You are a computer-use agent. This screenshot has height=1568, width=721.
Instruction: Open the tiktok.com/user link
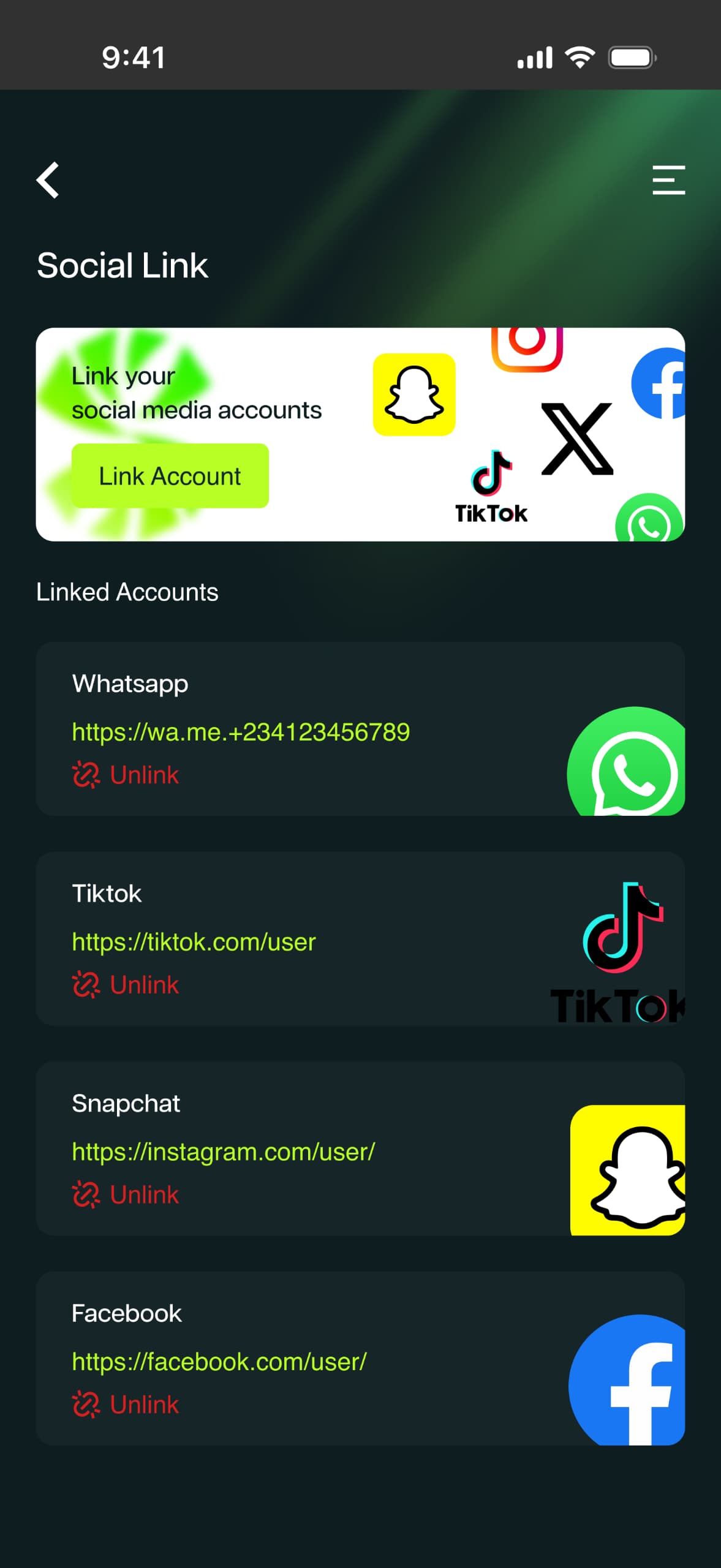tap(194, 942)
